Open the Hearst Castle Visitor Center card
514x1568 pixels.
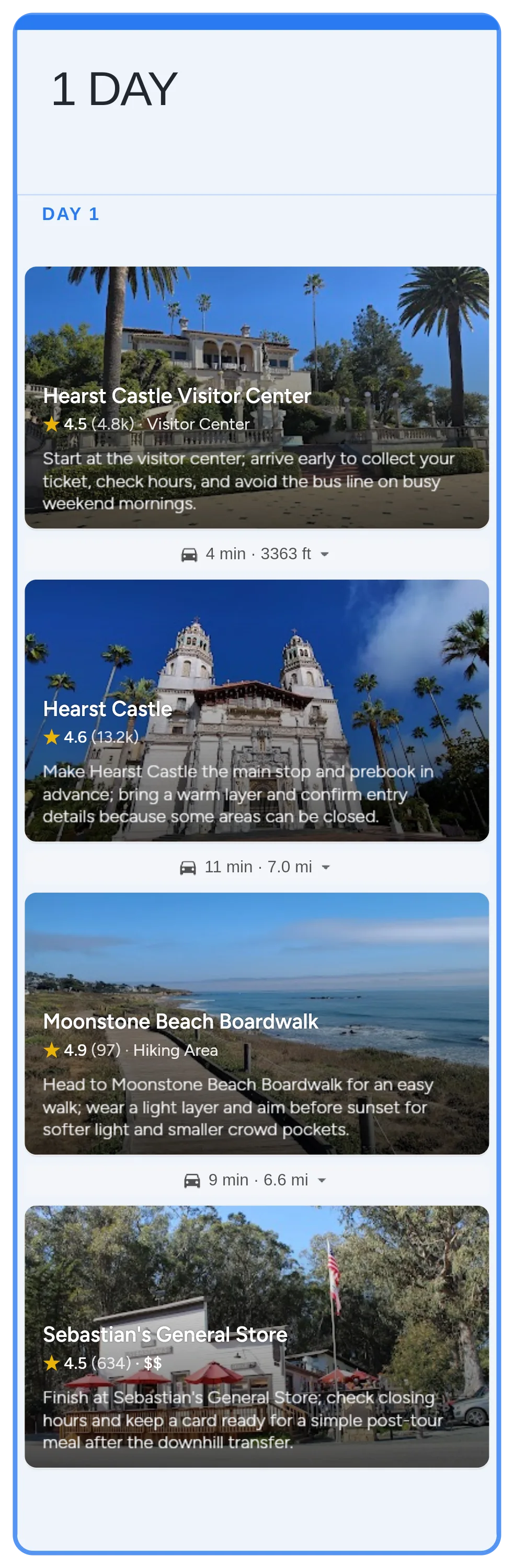pos(256,397)
